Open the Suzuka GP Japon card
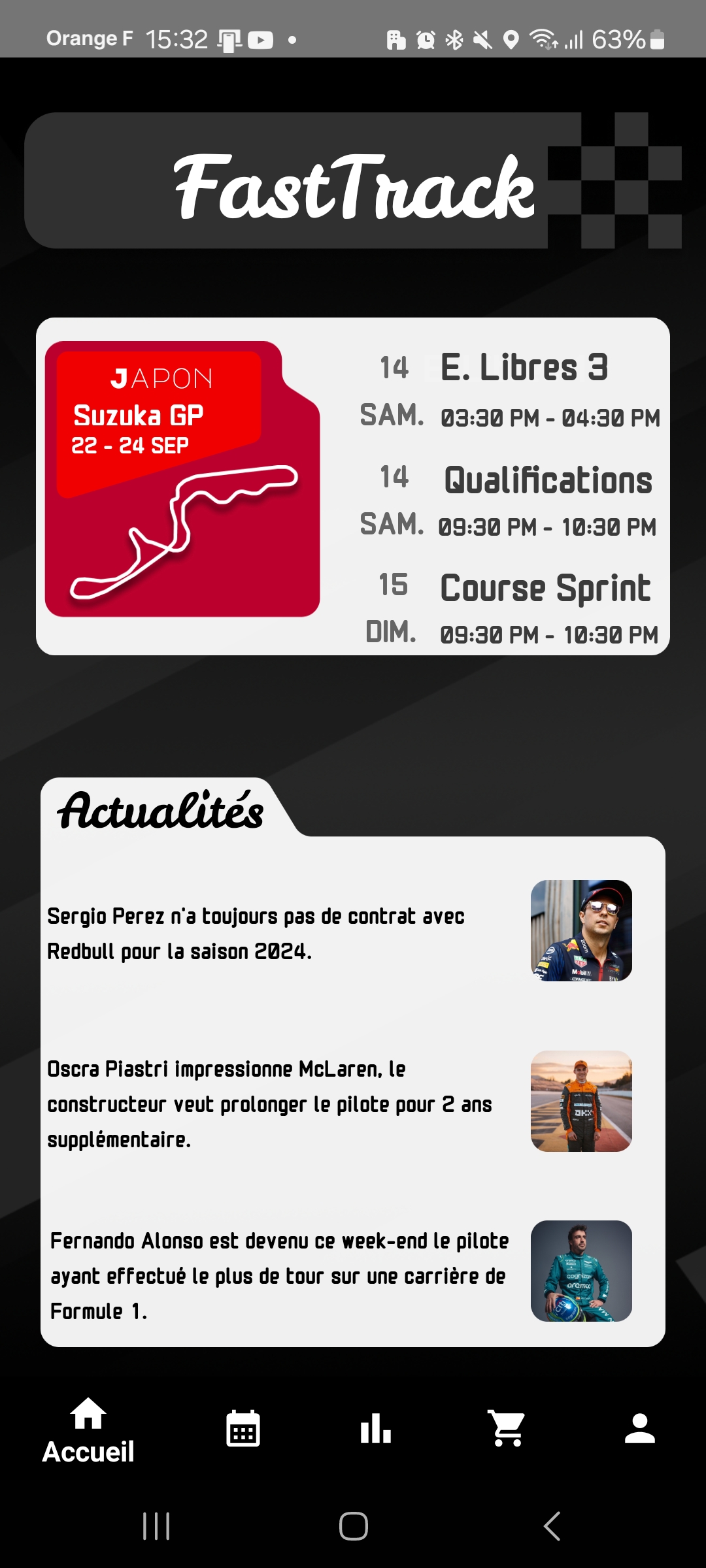The height and width of the screenshot is (1568, 706). 182,479
